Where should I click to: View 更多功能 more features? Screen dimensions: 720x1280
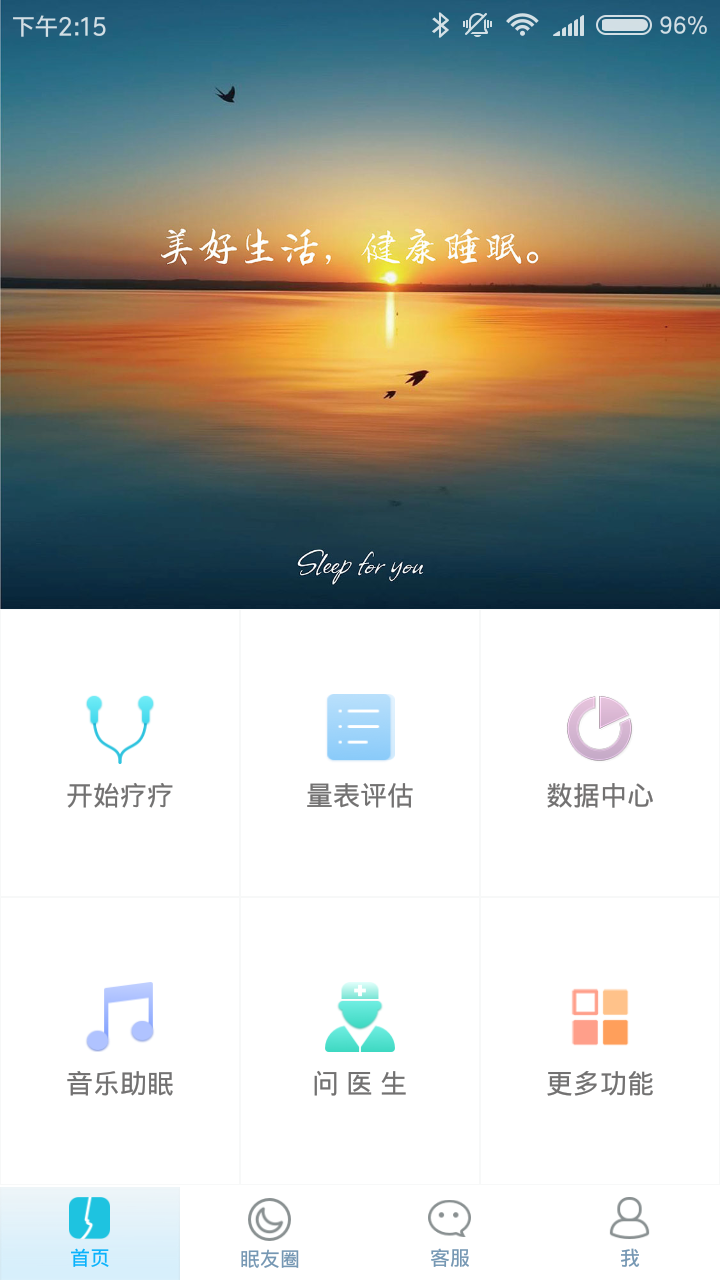[x=600, y=1040]
